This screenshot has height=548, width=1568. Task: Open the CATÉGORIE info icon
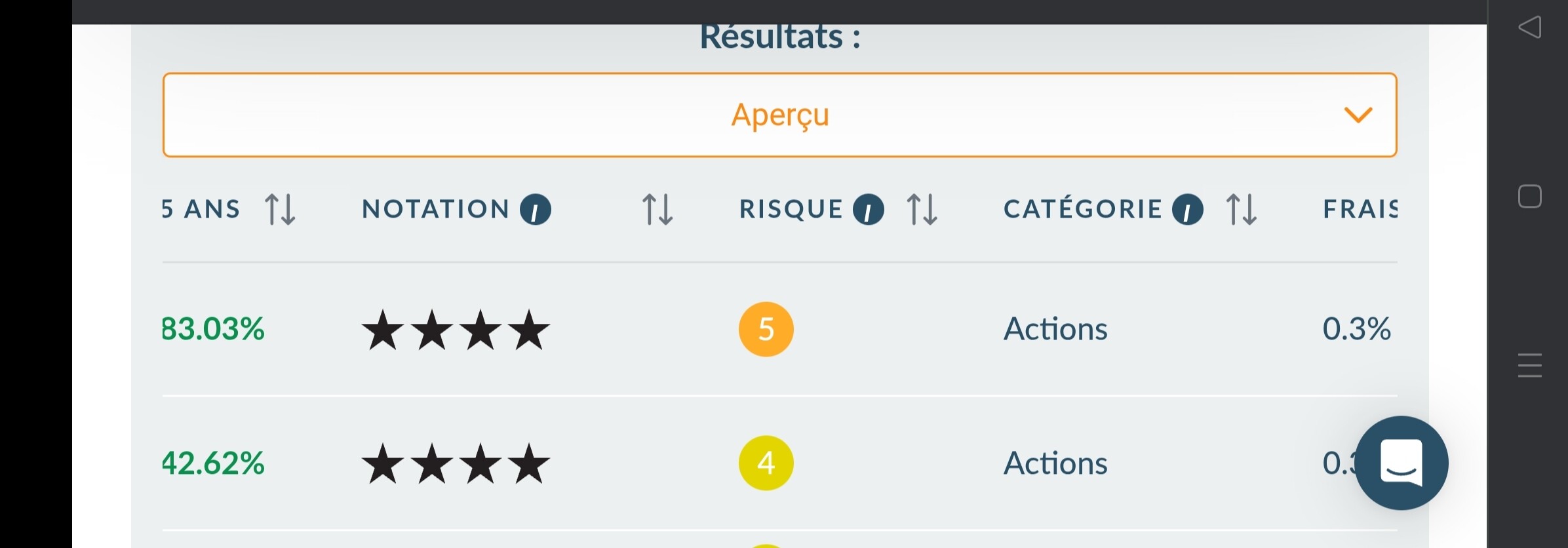click(x=1187, y=210)
